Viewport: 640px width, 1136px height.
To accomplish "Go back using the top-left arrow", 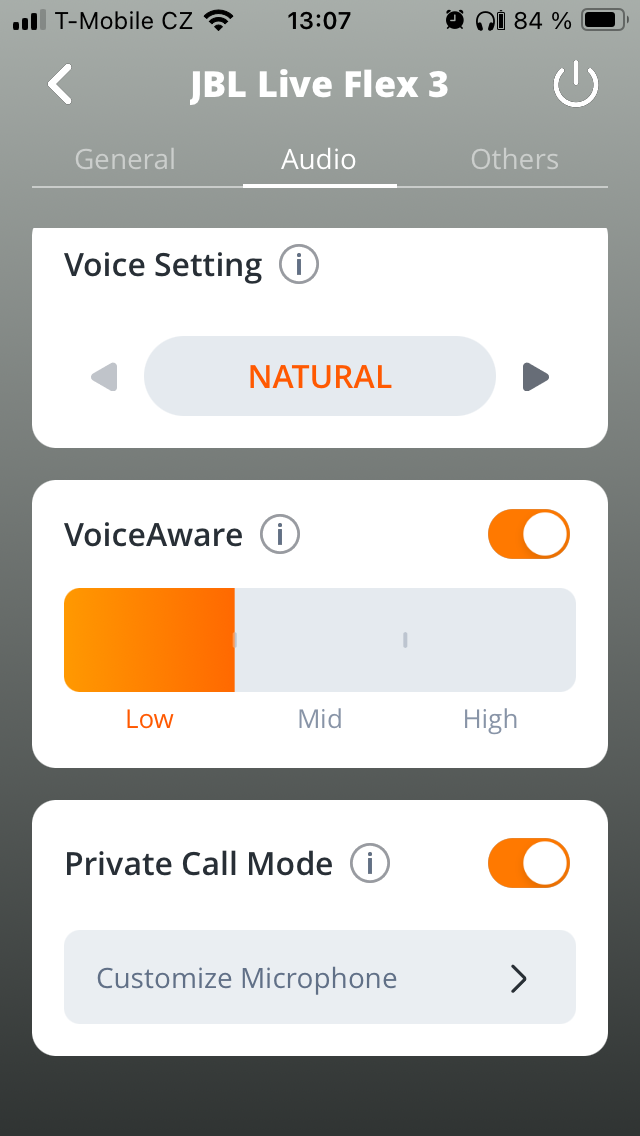I will tap(60, 85).
